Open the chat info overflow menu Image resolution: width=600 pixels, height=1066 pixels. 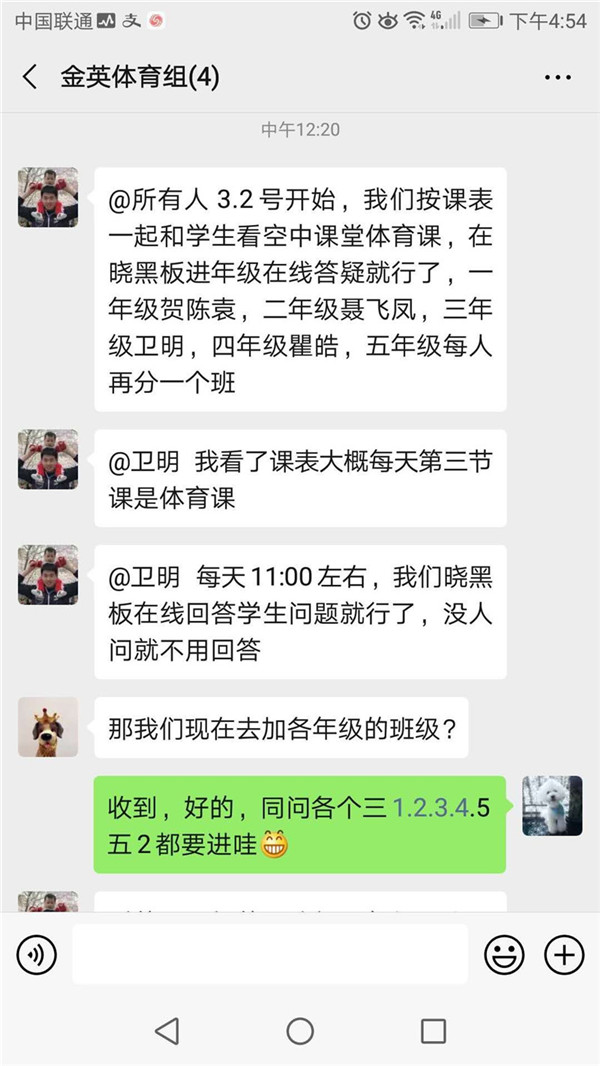click(557, 77)
